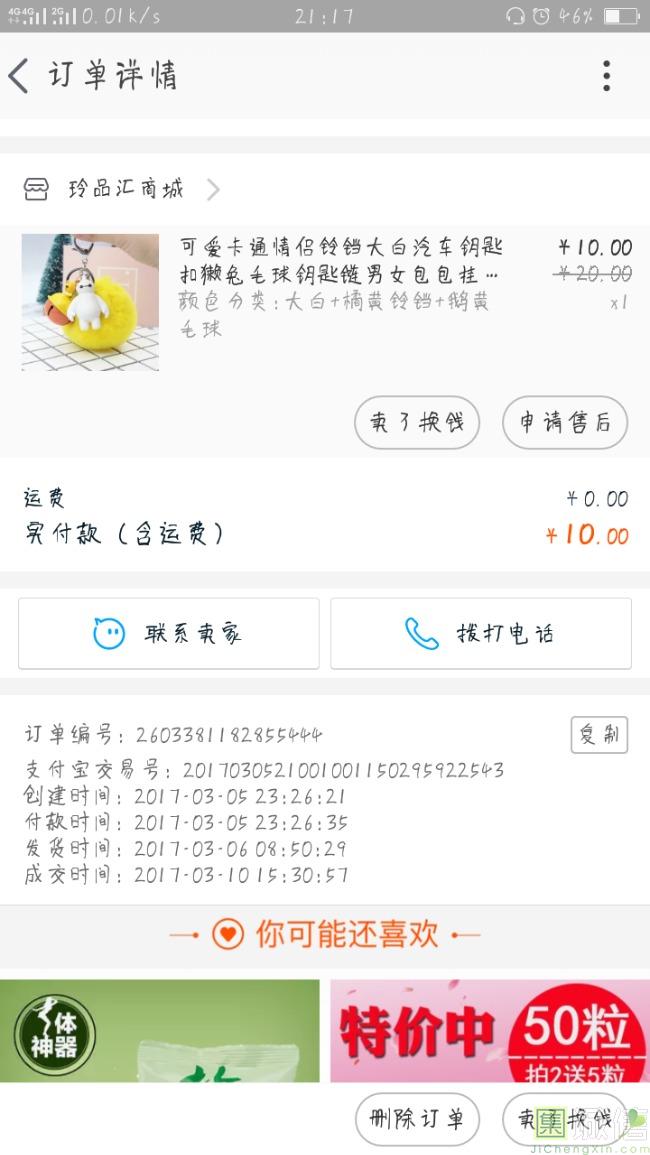Request after-sales service via 申请售后
The width and height of the screenshot is (650, 1155).
click(x=564, y=422)
